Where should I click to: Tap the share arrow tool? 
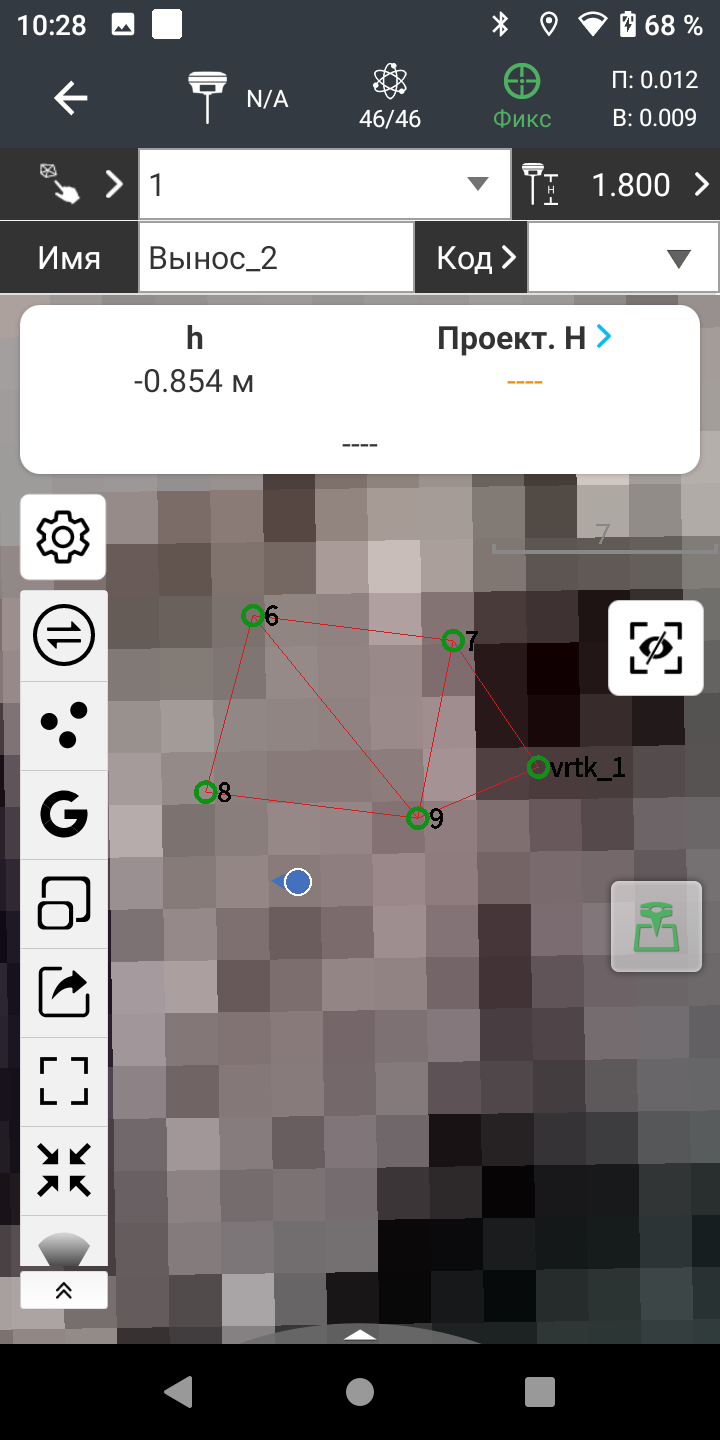pyautogui.click(x=63, y=992)
